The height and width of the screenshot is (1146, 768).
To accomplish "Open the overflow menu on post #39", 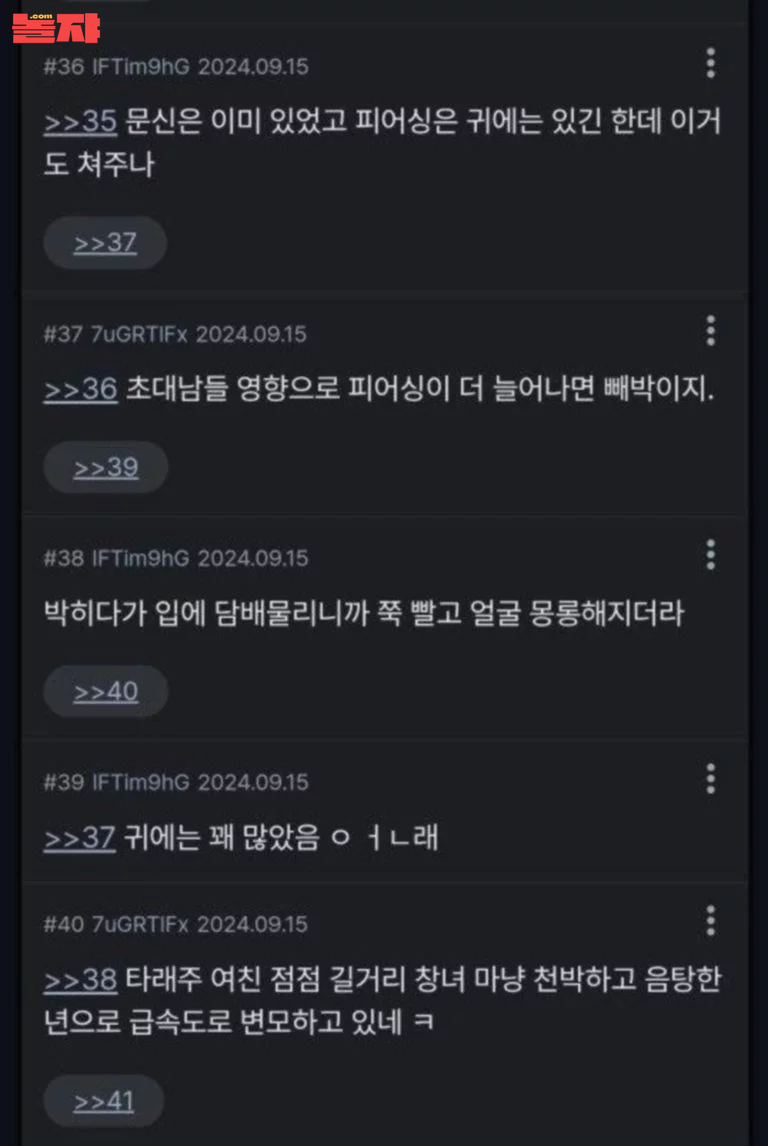I will [x=710, y=778].
